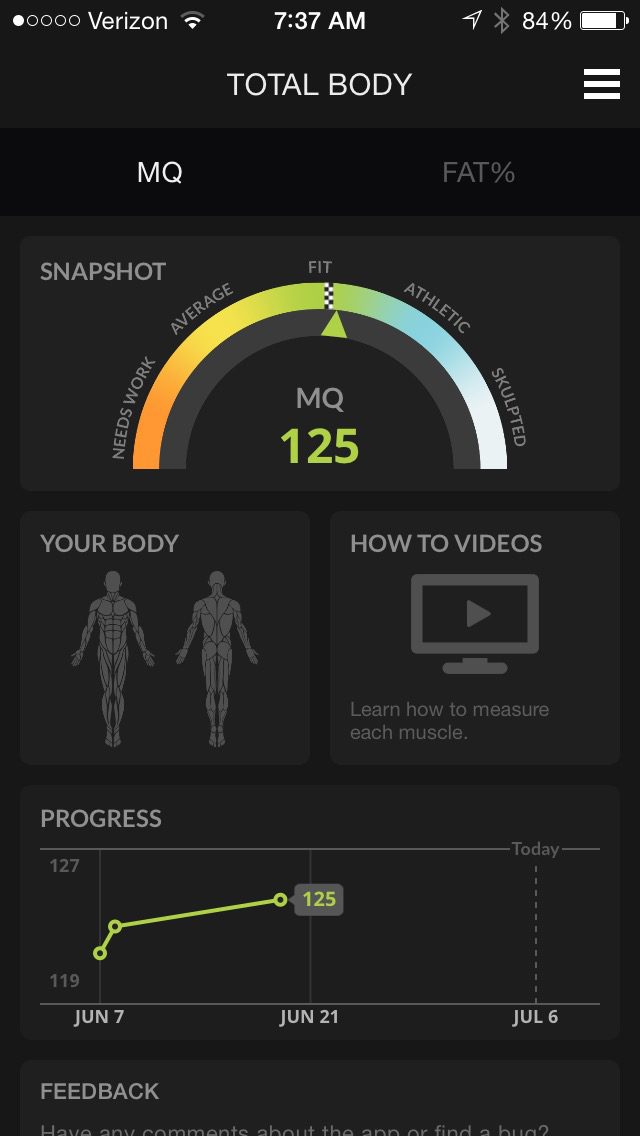Open the Snapshot MQ gauge card

point(320,365)
